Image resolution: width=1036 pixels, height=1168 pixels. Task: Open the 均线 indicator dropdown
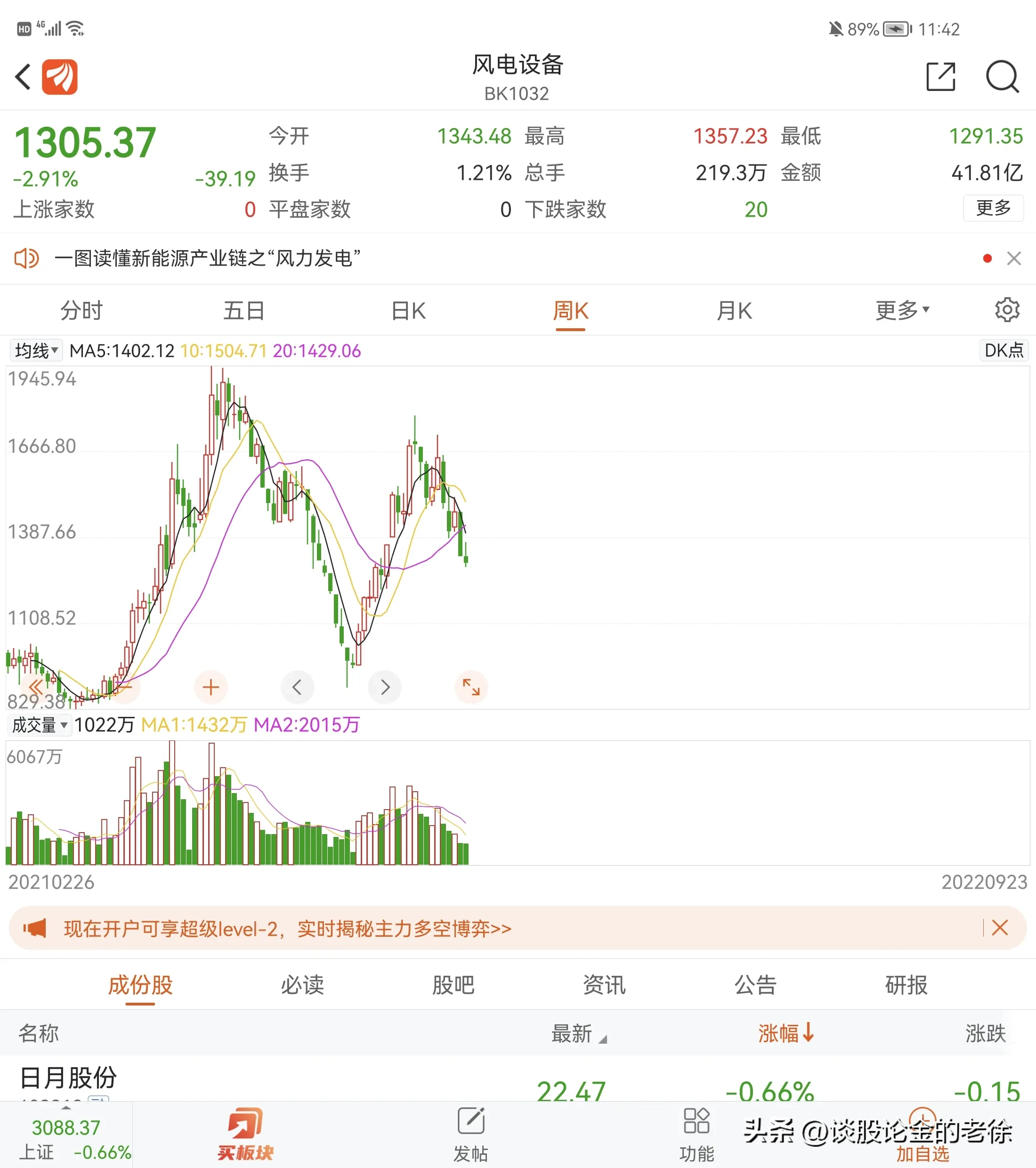pyautogui.click(x=36, y=350)
